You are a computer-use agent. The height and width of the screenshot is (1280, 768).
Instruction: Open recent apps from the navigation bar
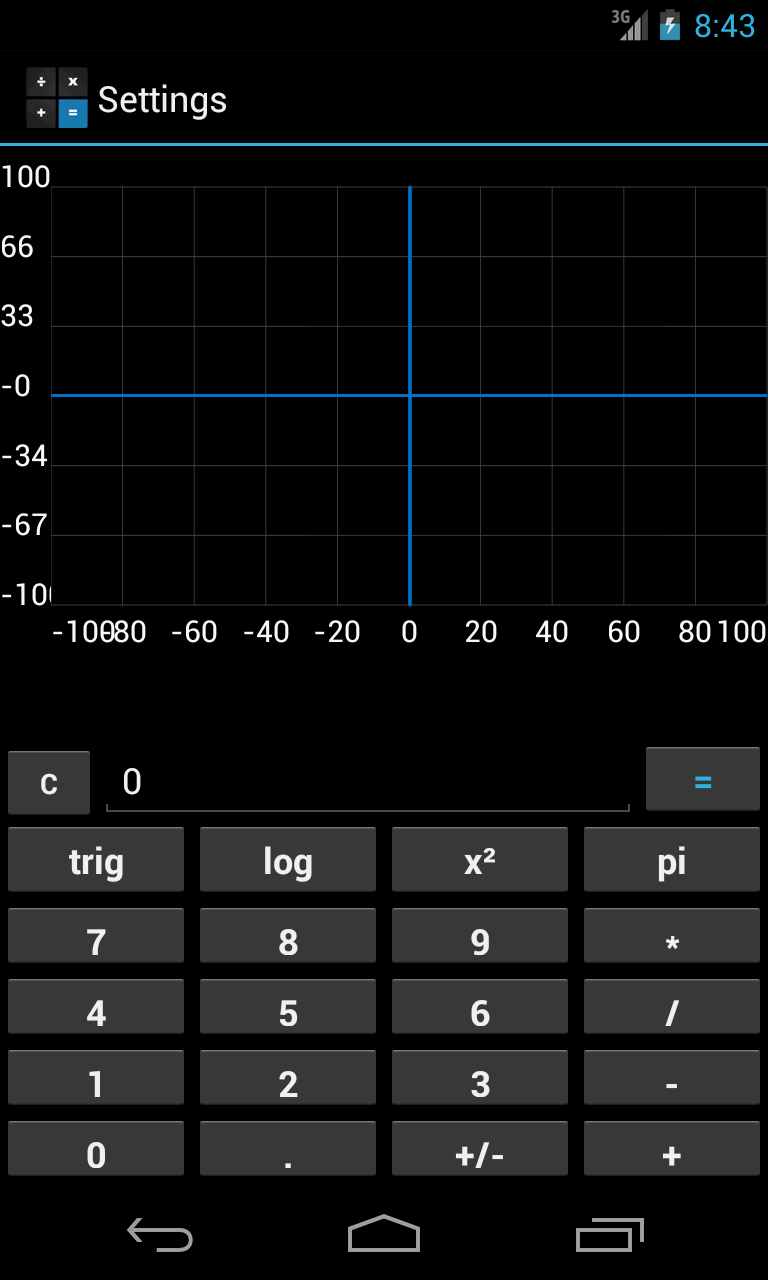coord(609,1235)
